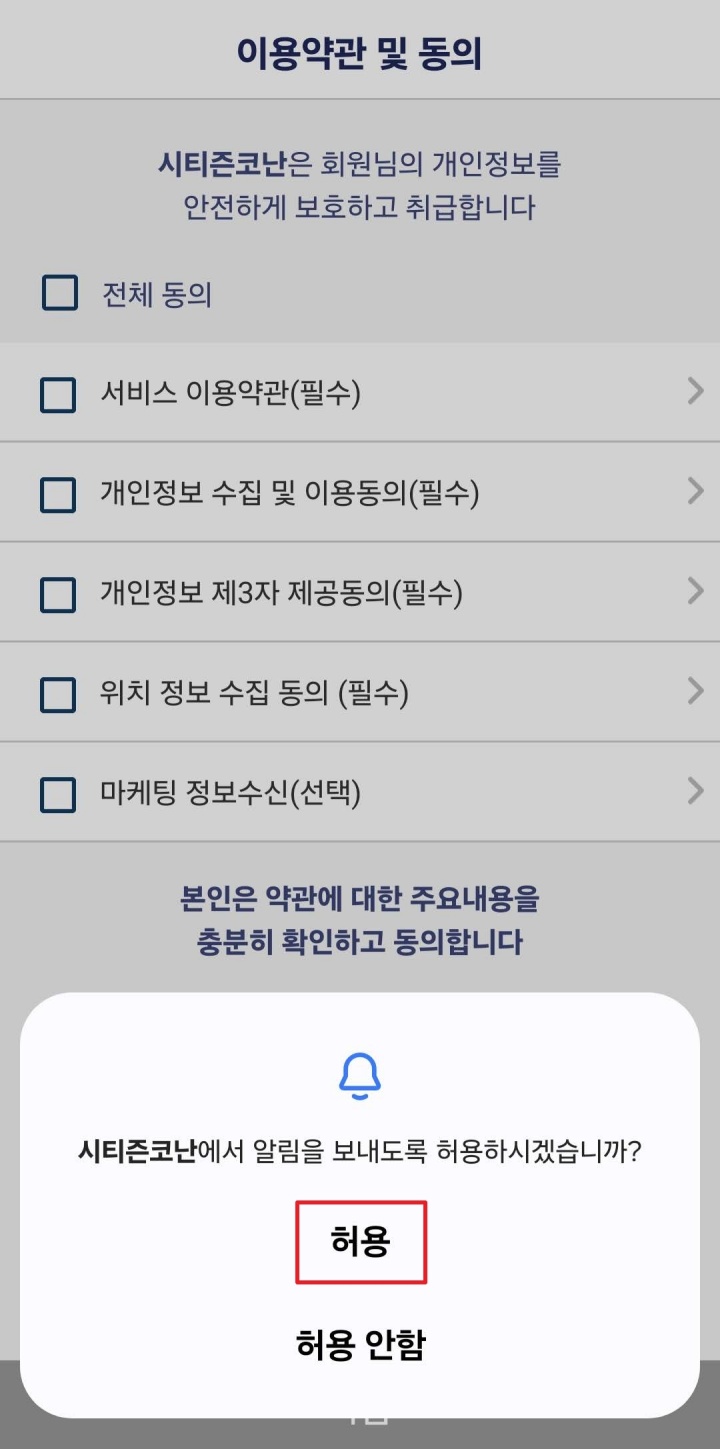720x1449 pixels.
Task: Expand the 서비스 이용약관 terms details
Action: [x=695, y=392]
